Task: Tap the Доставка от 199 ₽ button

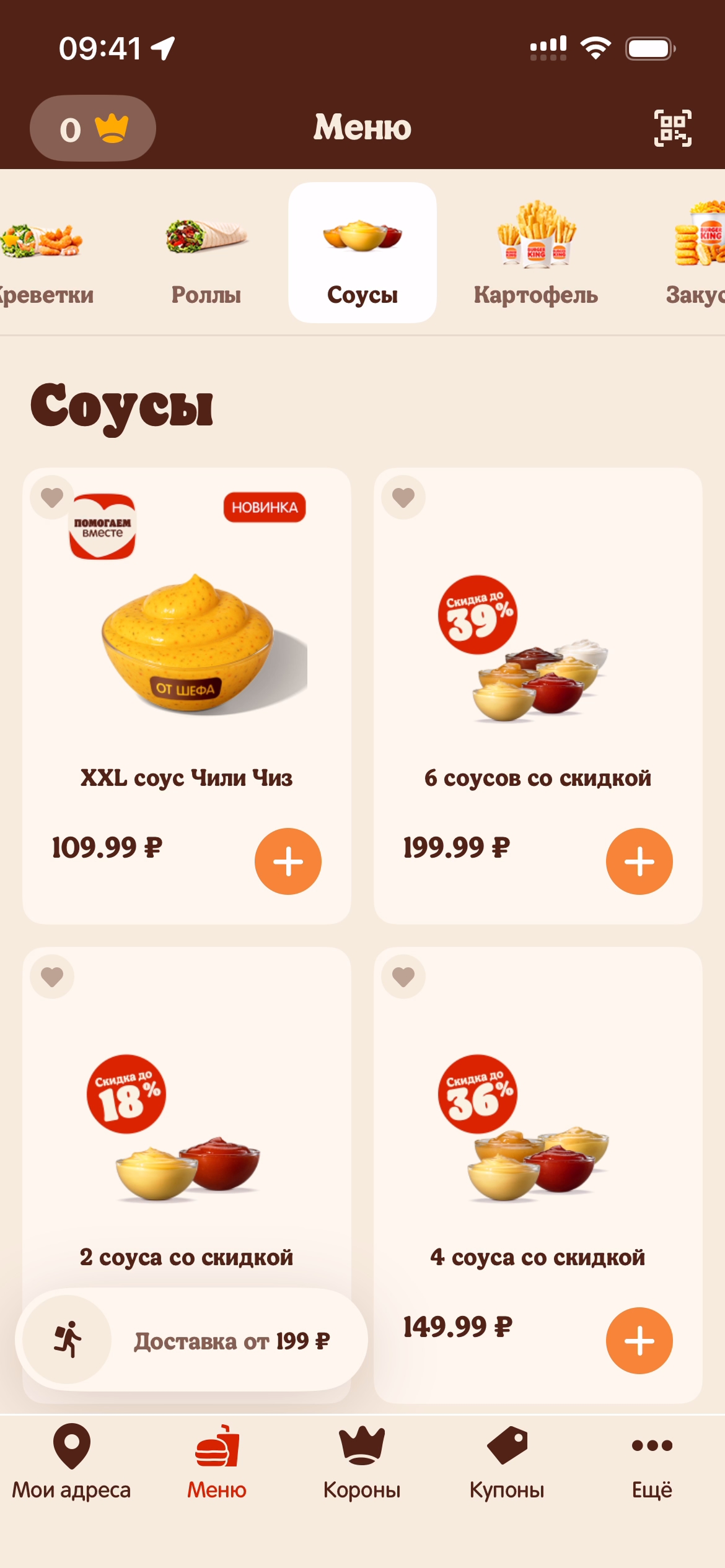Action: [x=192, y=1340]
